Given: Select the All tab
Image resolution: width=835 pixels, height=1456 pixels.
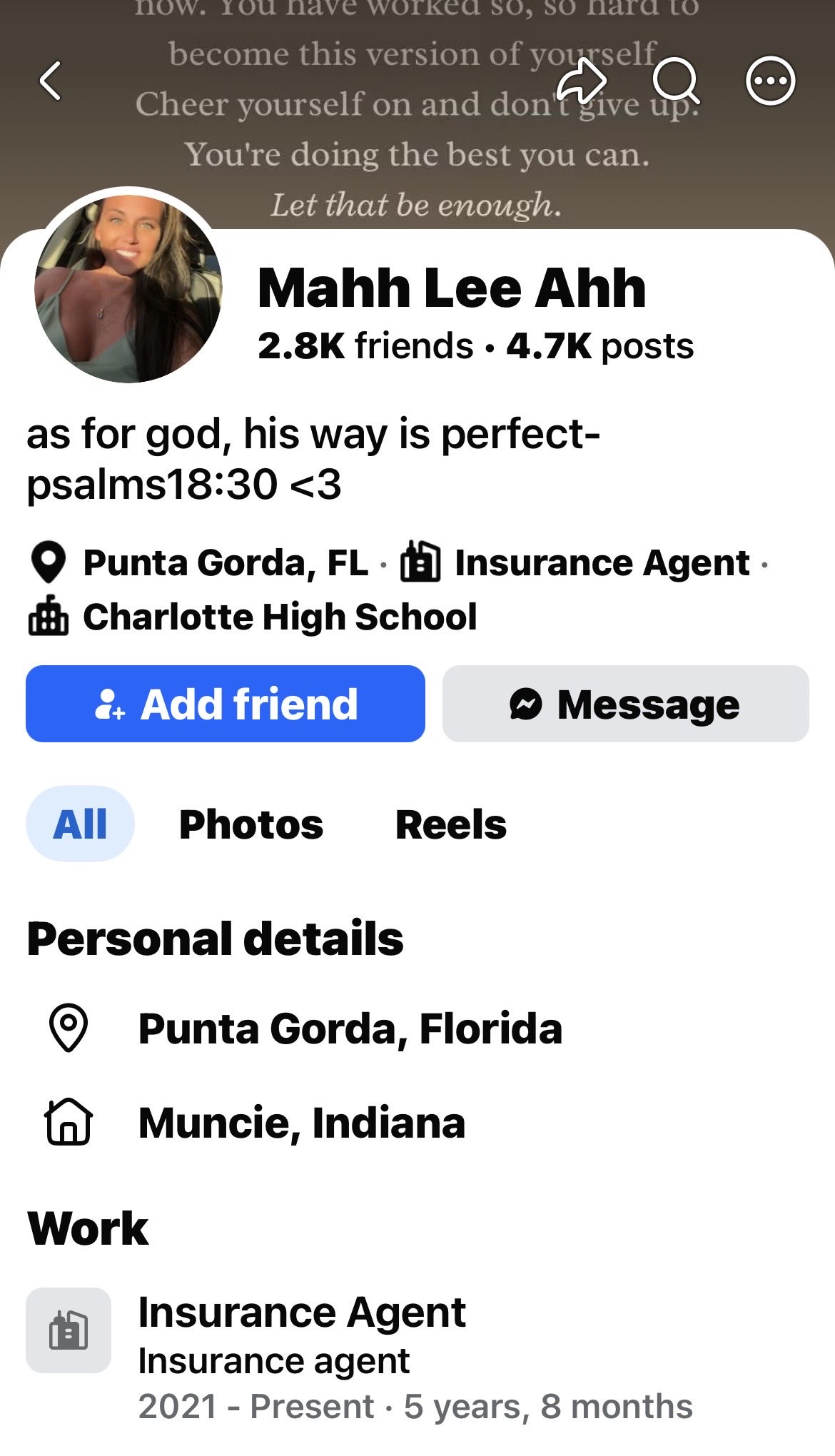Looking at the screenshot, I should (x=80, y=824).
